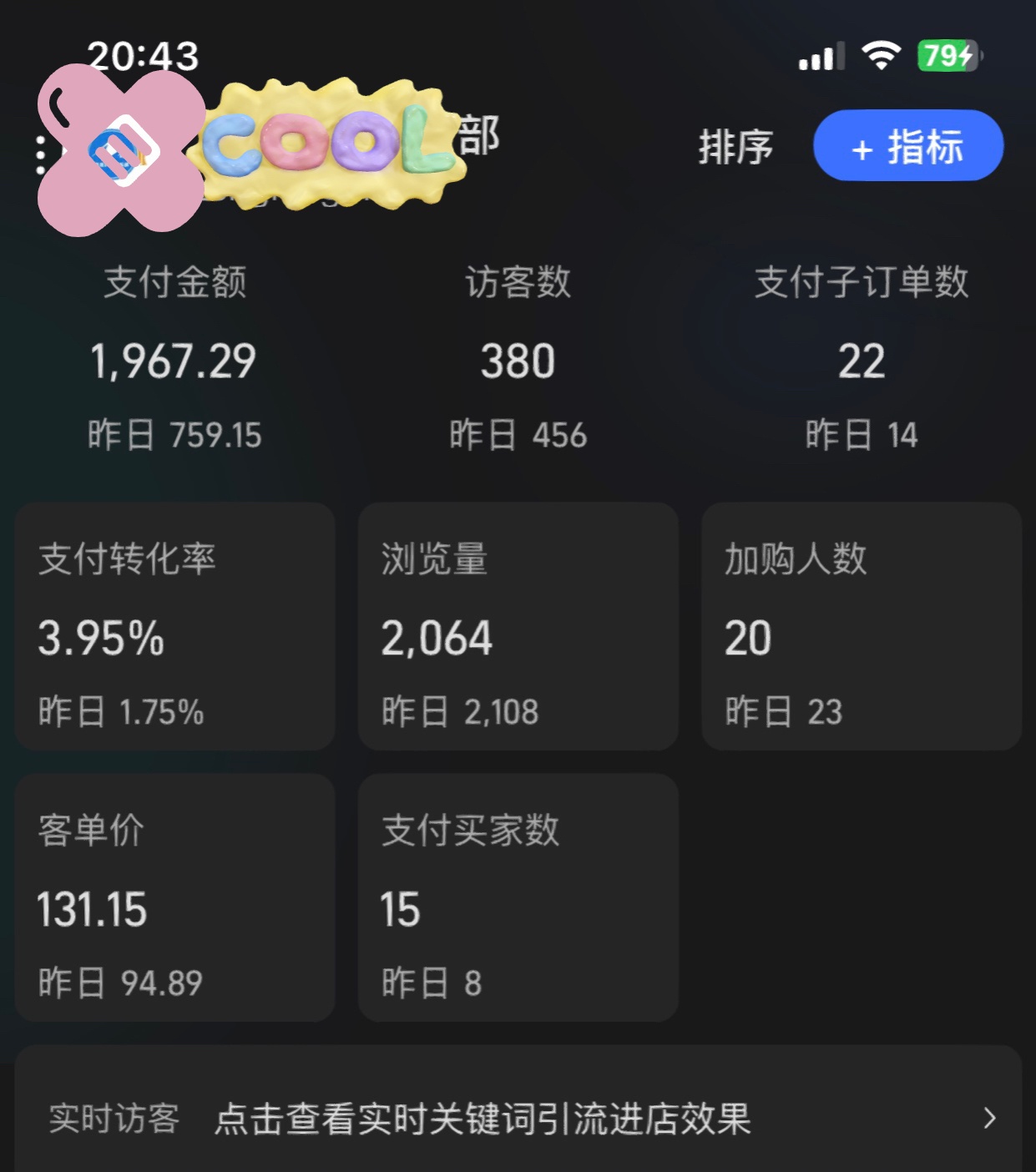
Task: Open the 支付买家数 card
Action: tap(518, 897)
